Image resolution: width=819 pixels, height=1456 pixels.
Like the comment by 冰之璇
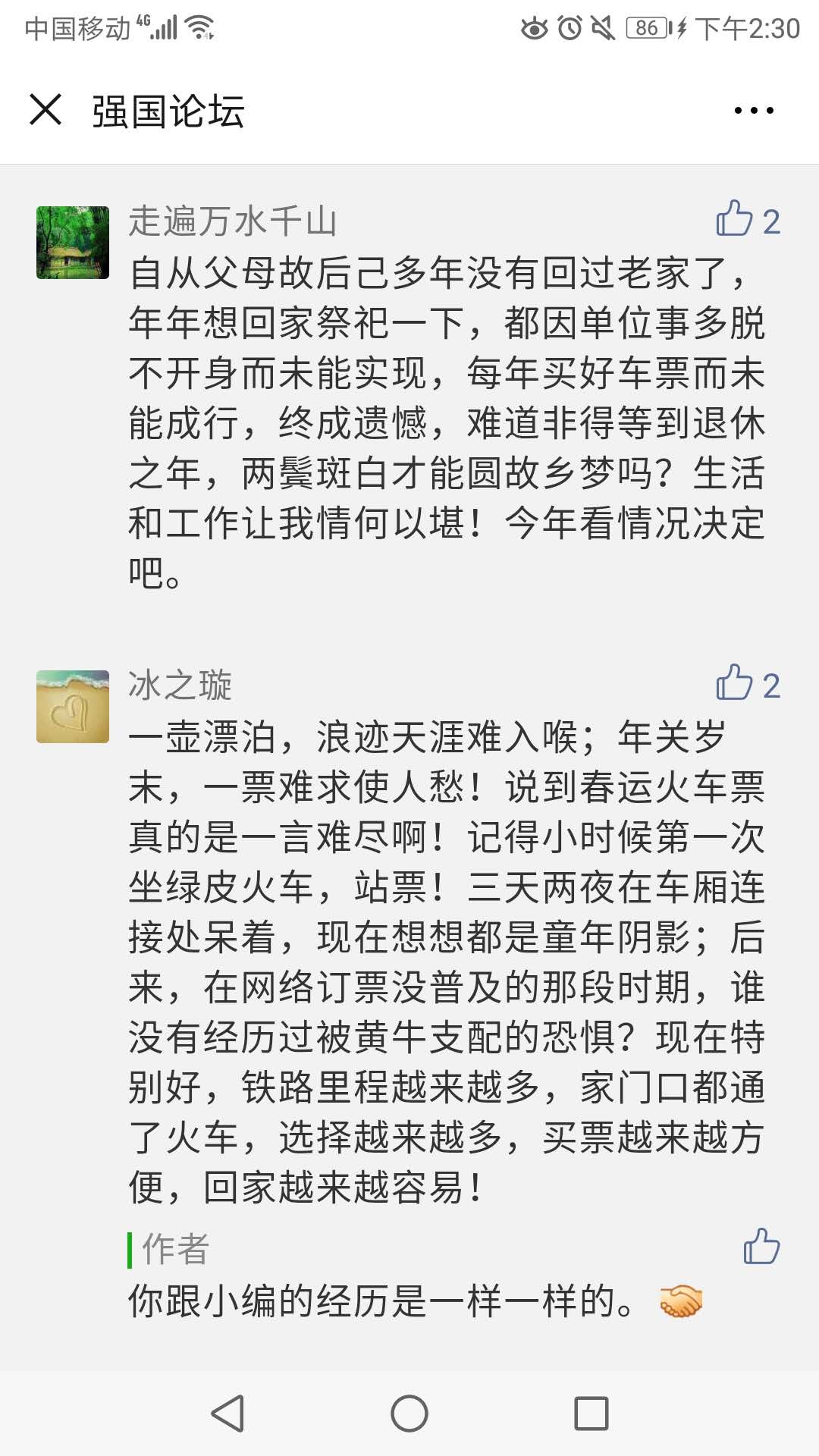tap(734, 684)
